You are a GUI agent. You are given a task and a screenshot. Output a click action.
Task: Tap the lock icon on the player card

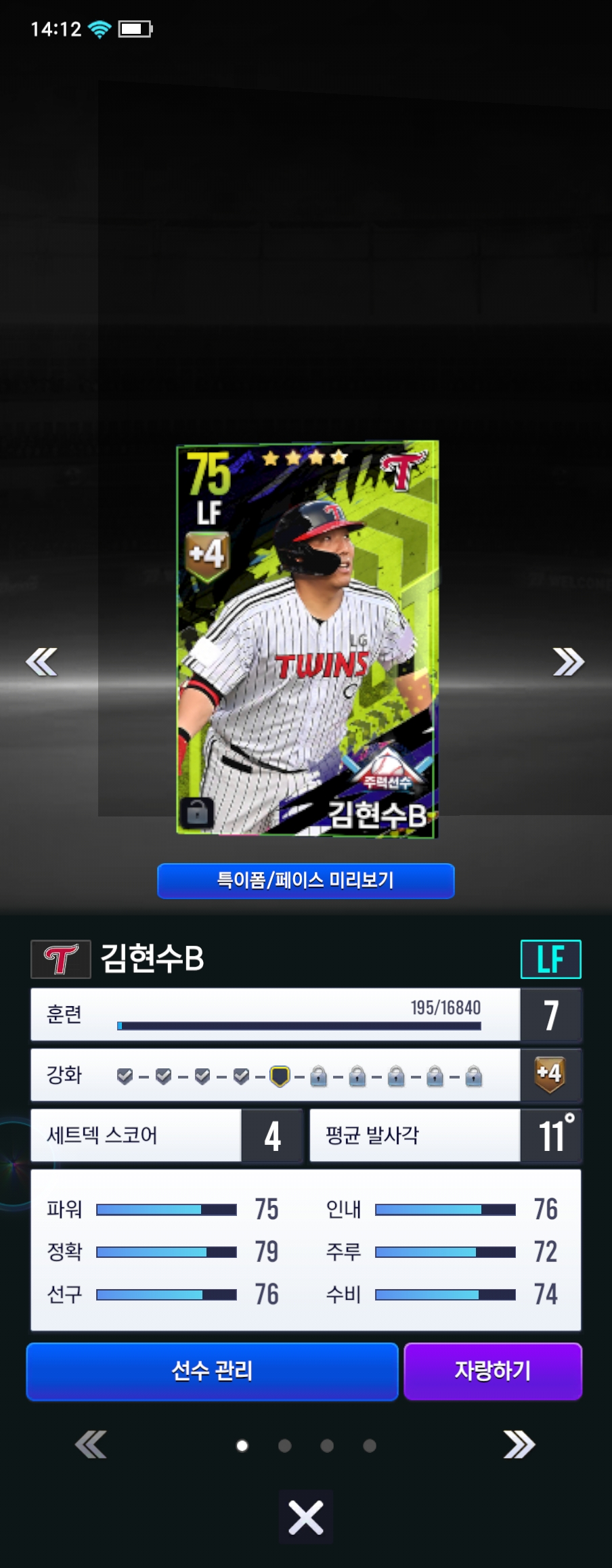coord(196,812)
